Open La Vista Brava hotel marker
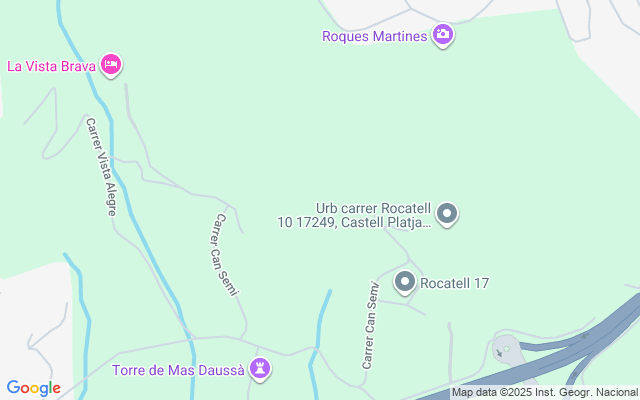 [111, 66]
